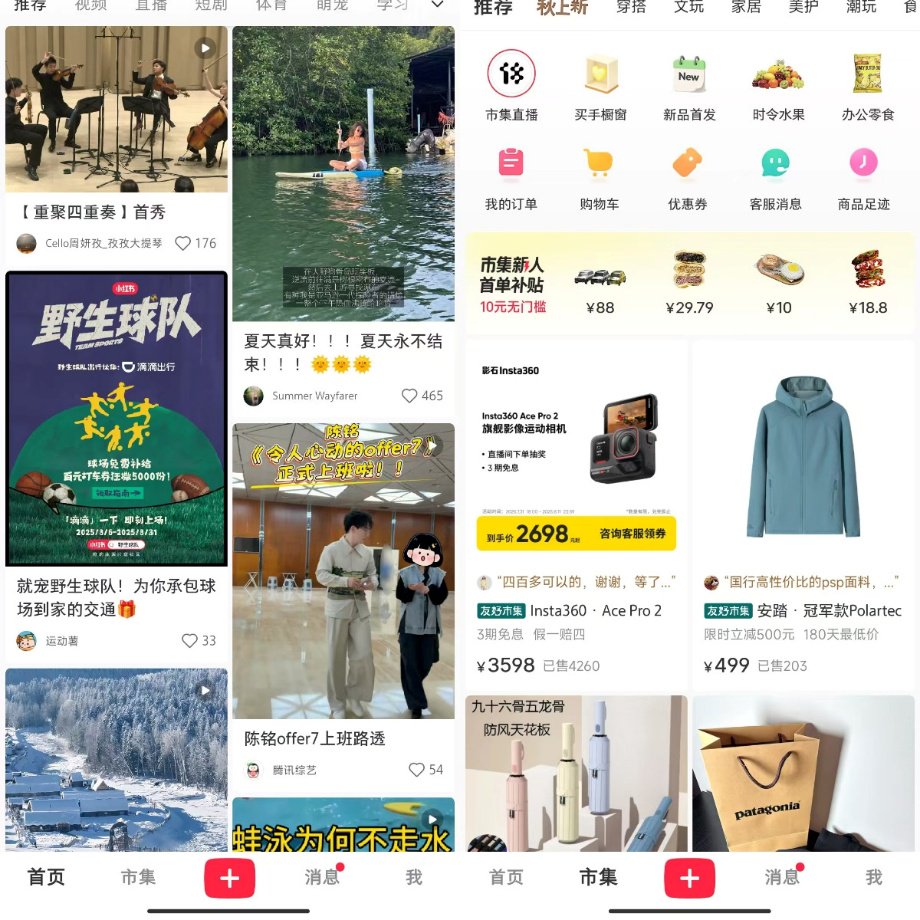920x920 pixels.
Task: Expand the channel list chevron beside 学习
Action: 437,6
